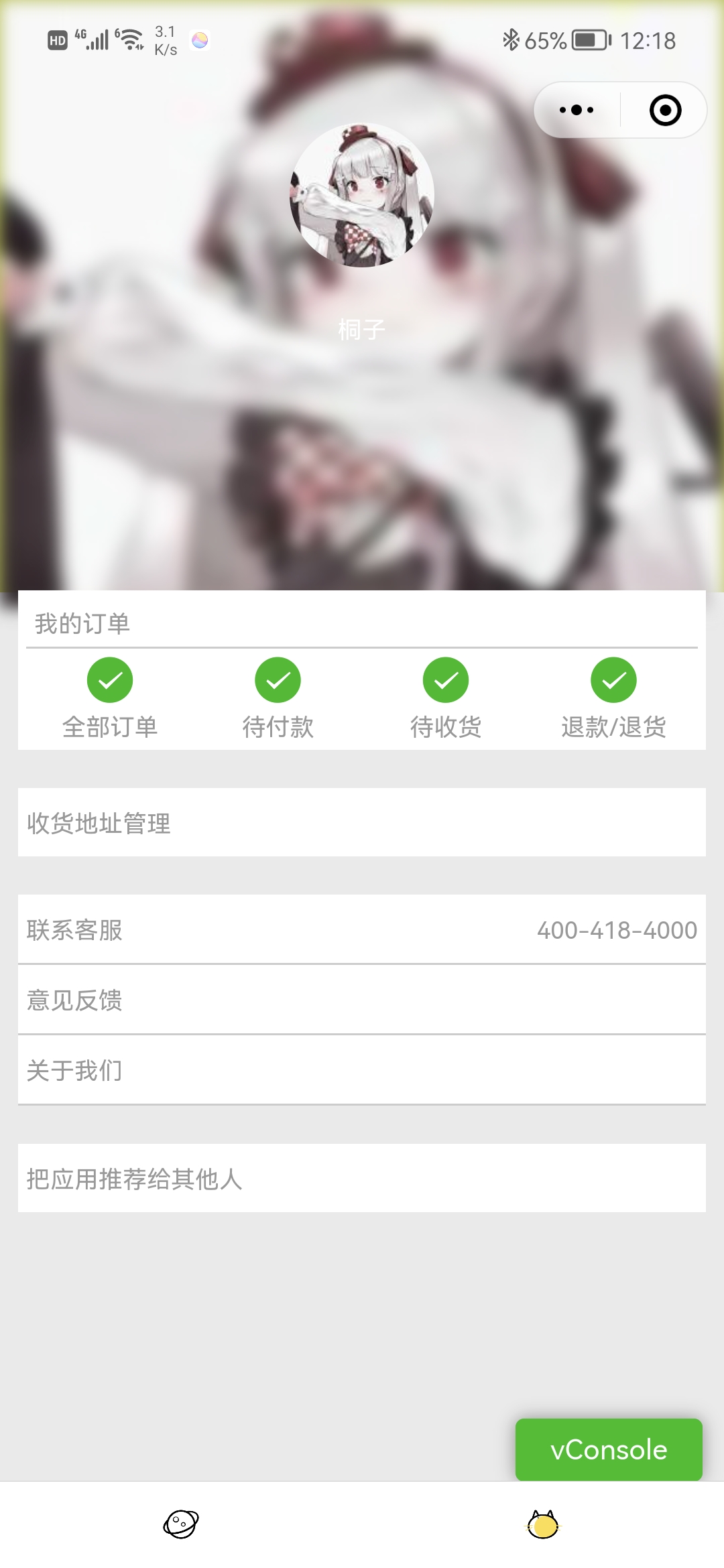The height and width of the screenshot is (1568, 724).
Task: Open the 意见反馈 feedback page
Action: pyautogui.click(x=362, y=1000)
